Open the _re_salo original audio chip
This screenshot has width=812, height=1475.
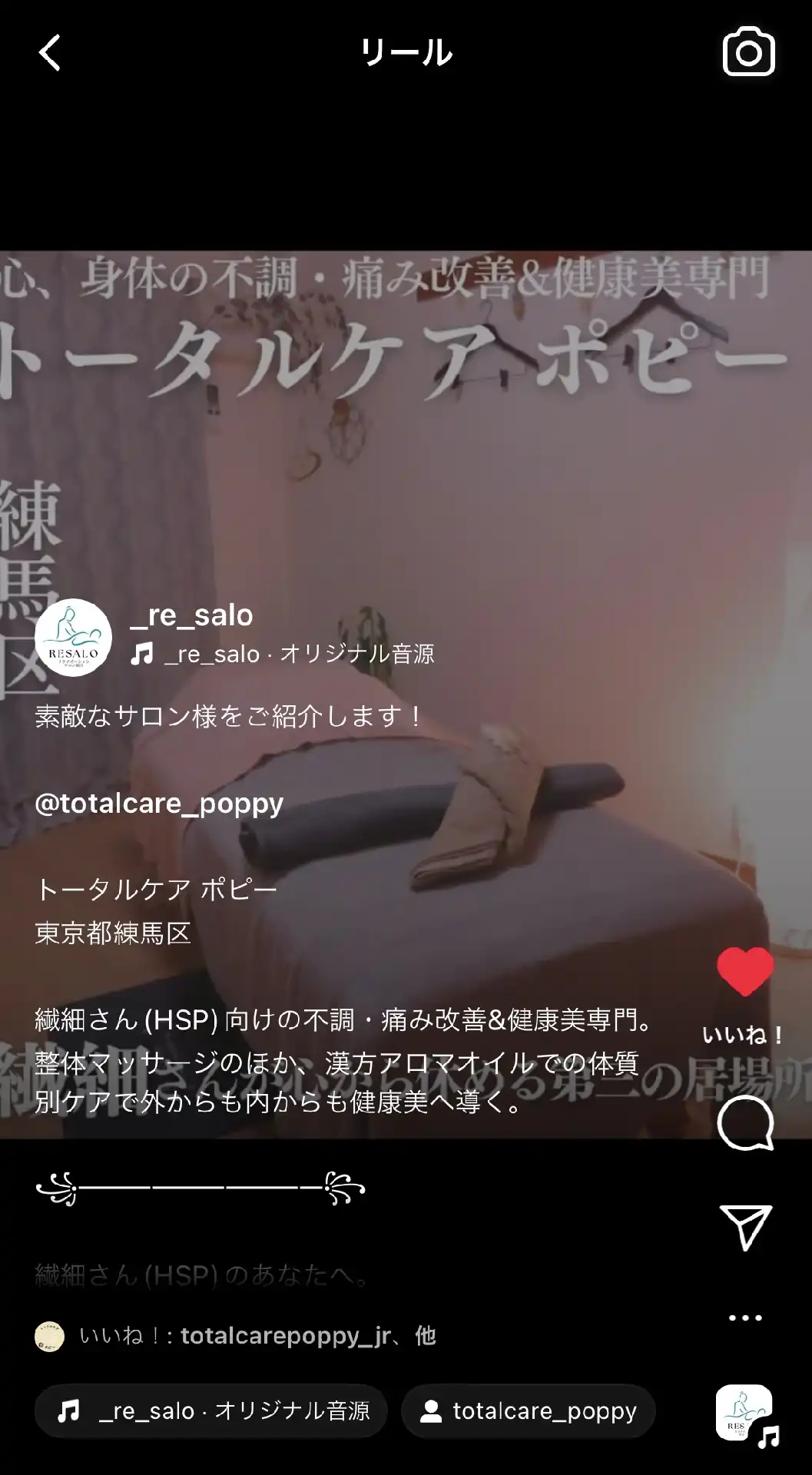[211, 1411]
